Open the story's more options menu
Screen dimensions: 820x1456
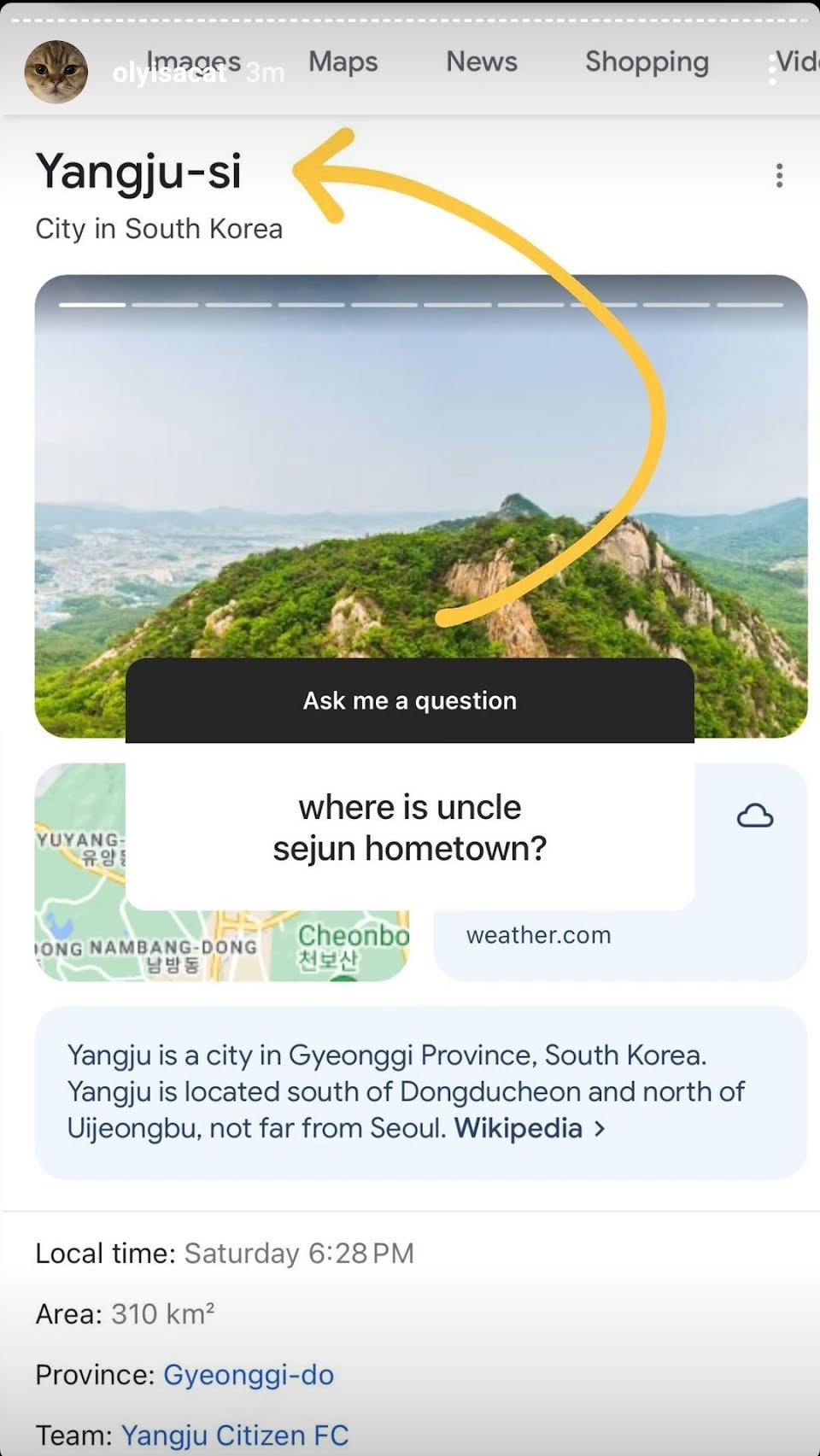[x=772, y=70]
